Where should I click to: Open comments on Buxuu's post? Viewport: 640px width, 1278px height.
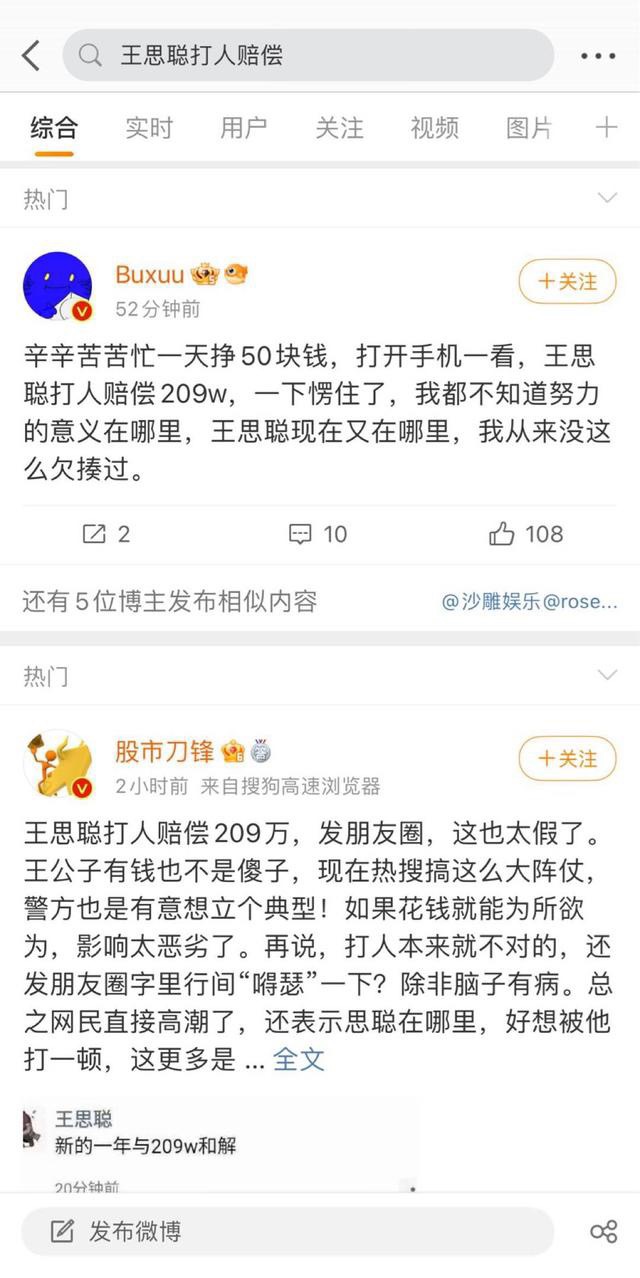(x=318, y=534)
